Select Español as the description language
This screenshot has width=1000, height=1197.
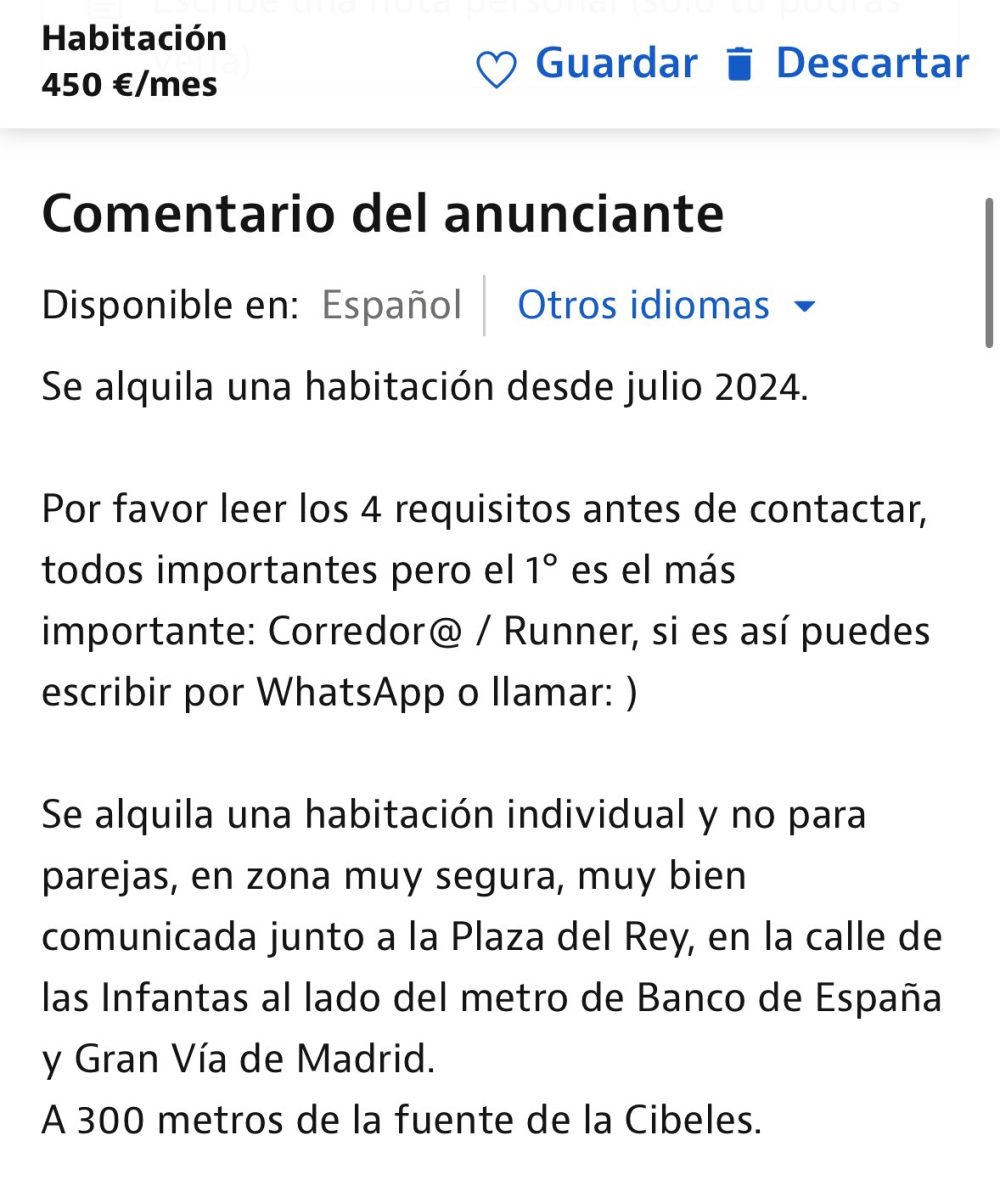click(x=392, y=305)
